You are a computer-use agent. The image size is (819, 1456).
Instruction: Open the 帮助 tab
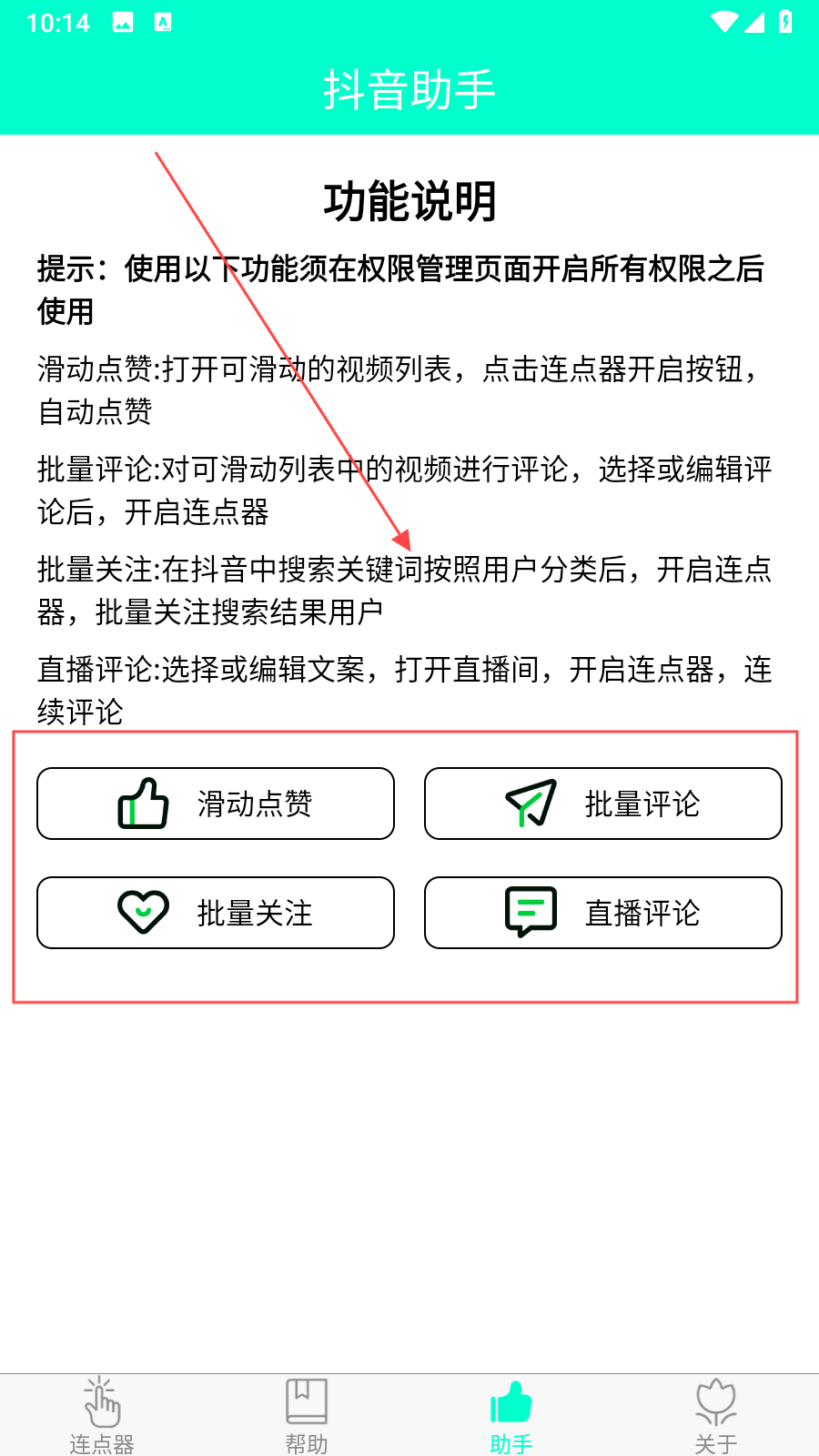(307, 1416)
